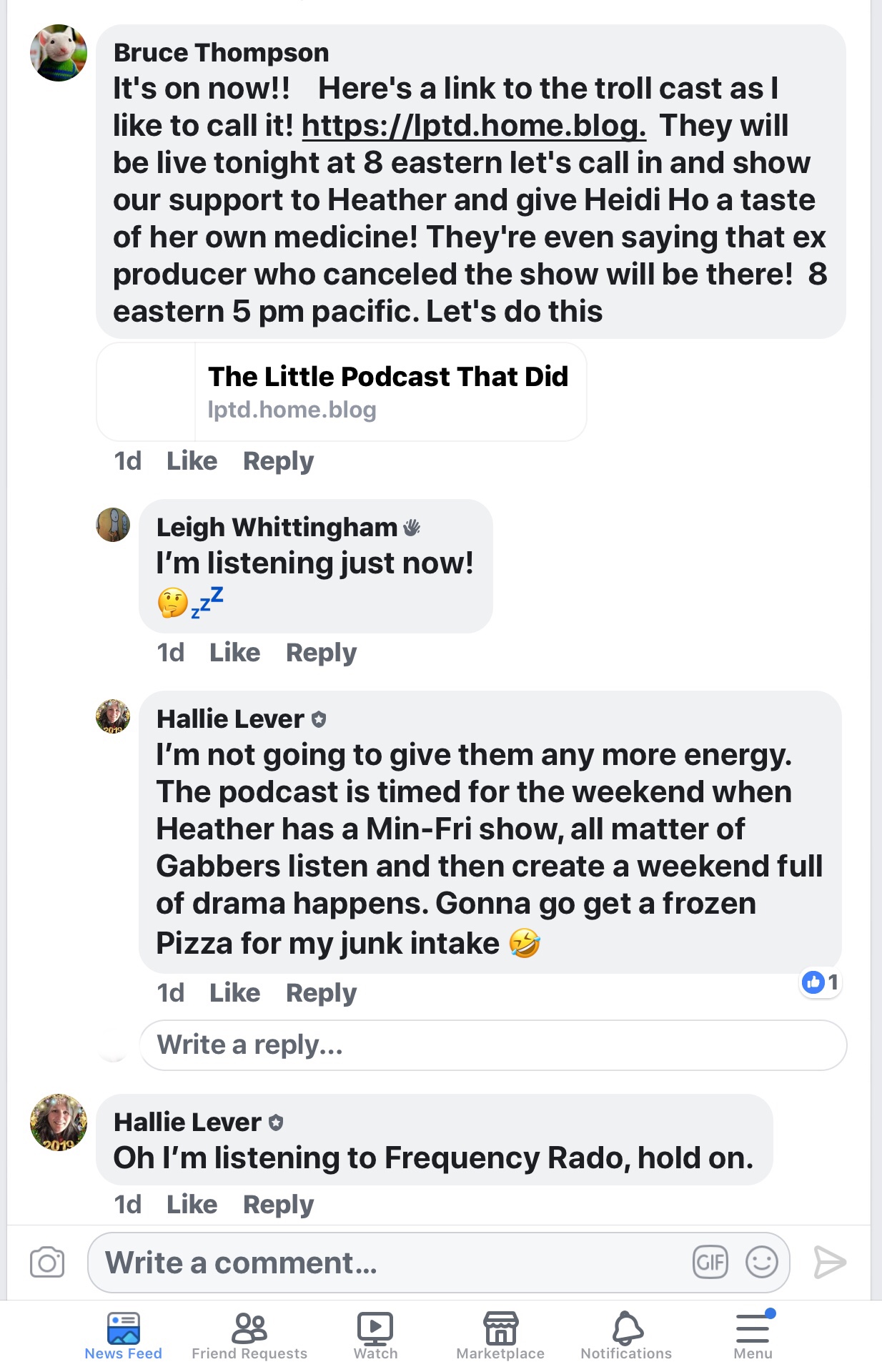Viewport: 882px width, 1372px height.
Task: Reply to Hallie Lever's Frequency Rado comment
Action: click(278, 1205)
